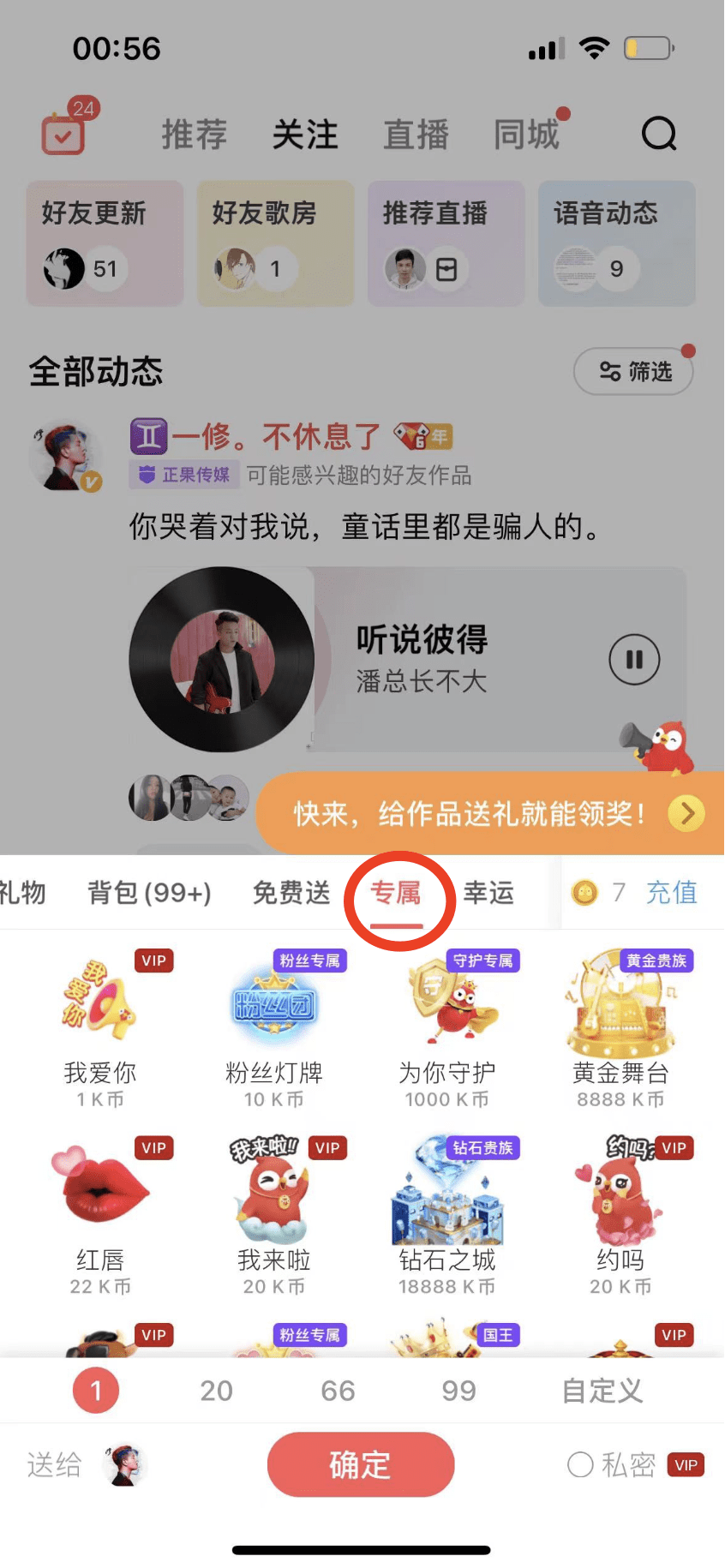
Task: Open 自定义 custom quantity option
Action: click(602, 1391)
